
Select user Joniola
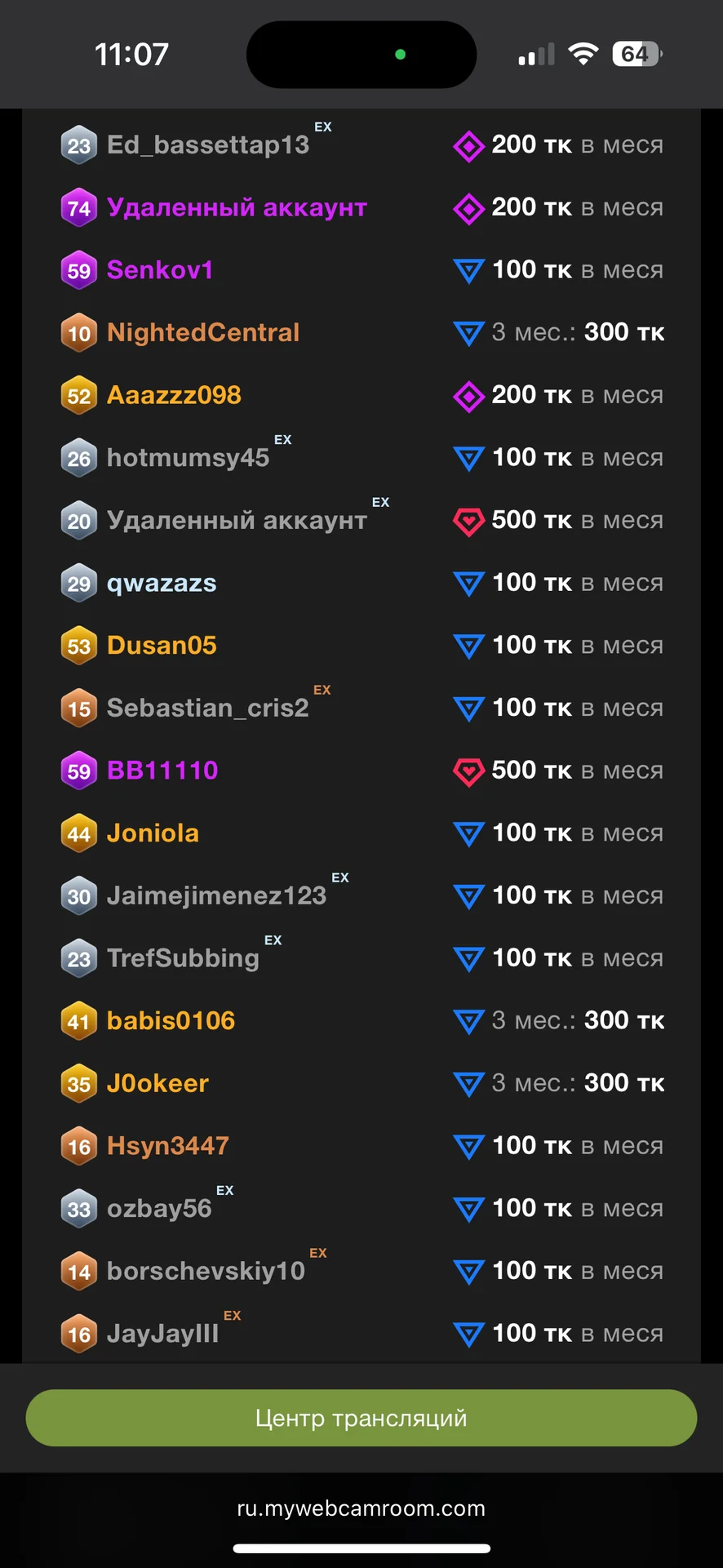[x=153, y=833]
